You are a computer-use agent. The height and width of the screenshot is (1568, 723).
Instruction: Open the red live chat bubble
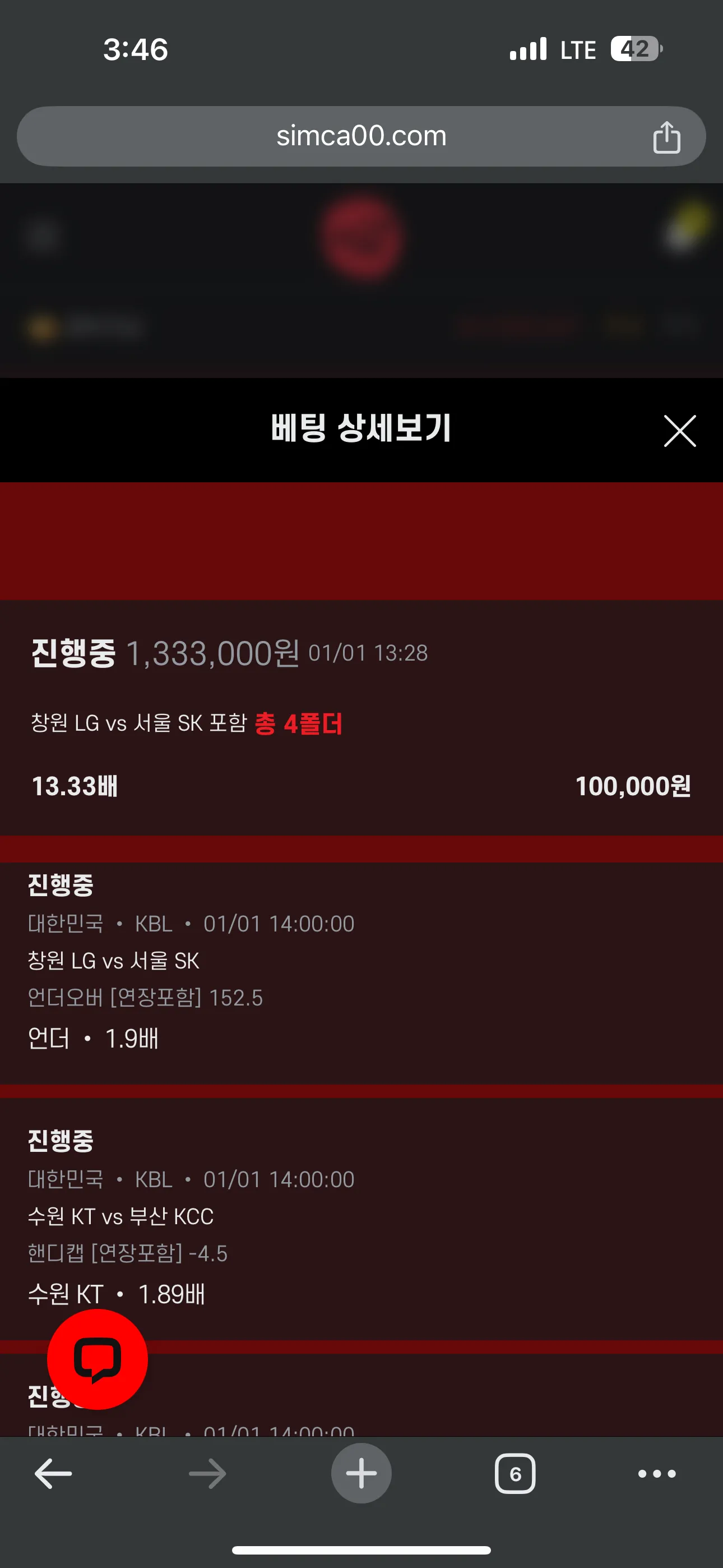[98, 1359]
